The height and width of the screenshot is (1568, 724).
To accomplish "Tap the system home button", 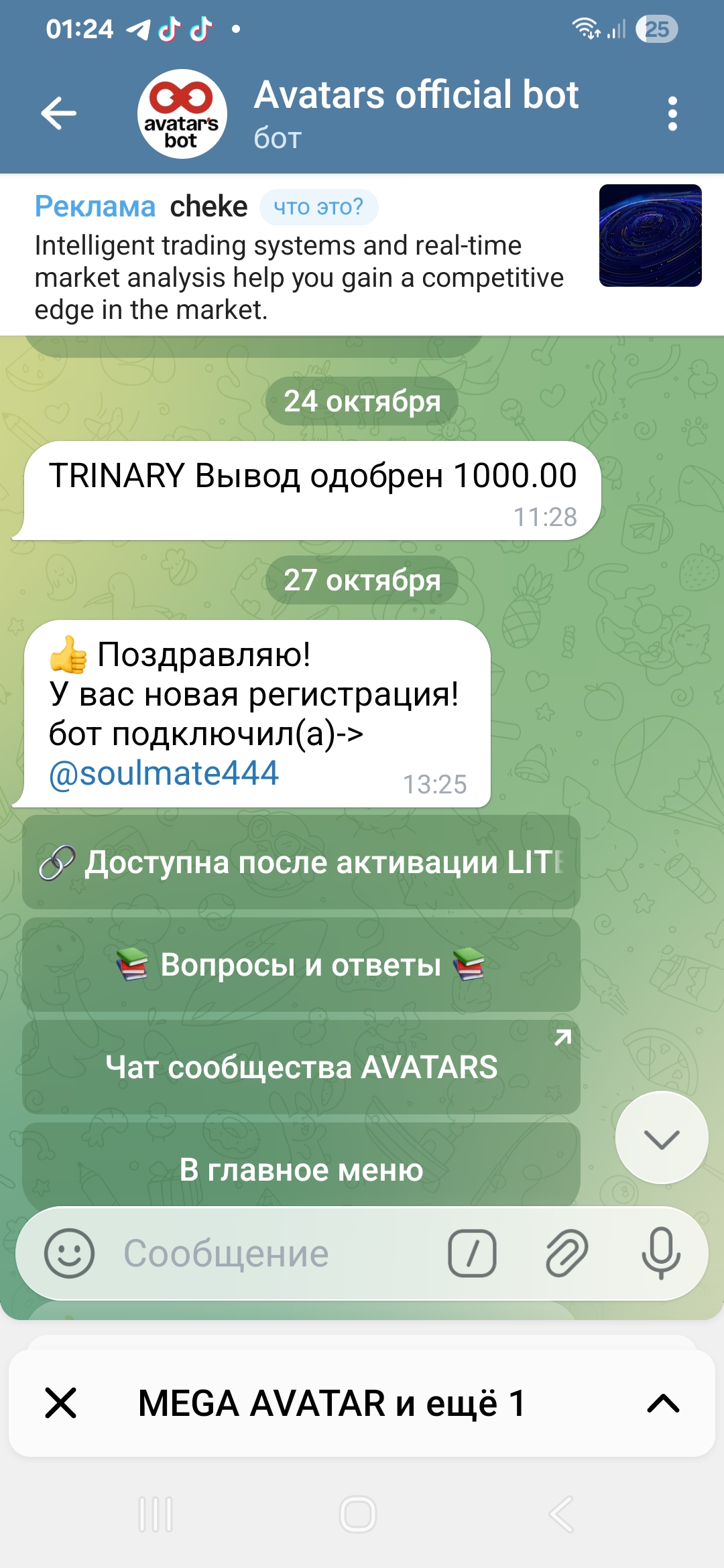I will coord(358,1514).
